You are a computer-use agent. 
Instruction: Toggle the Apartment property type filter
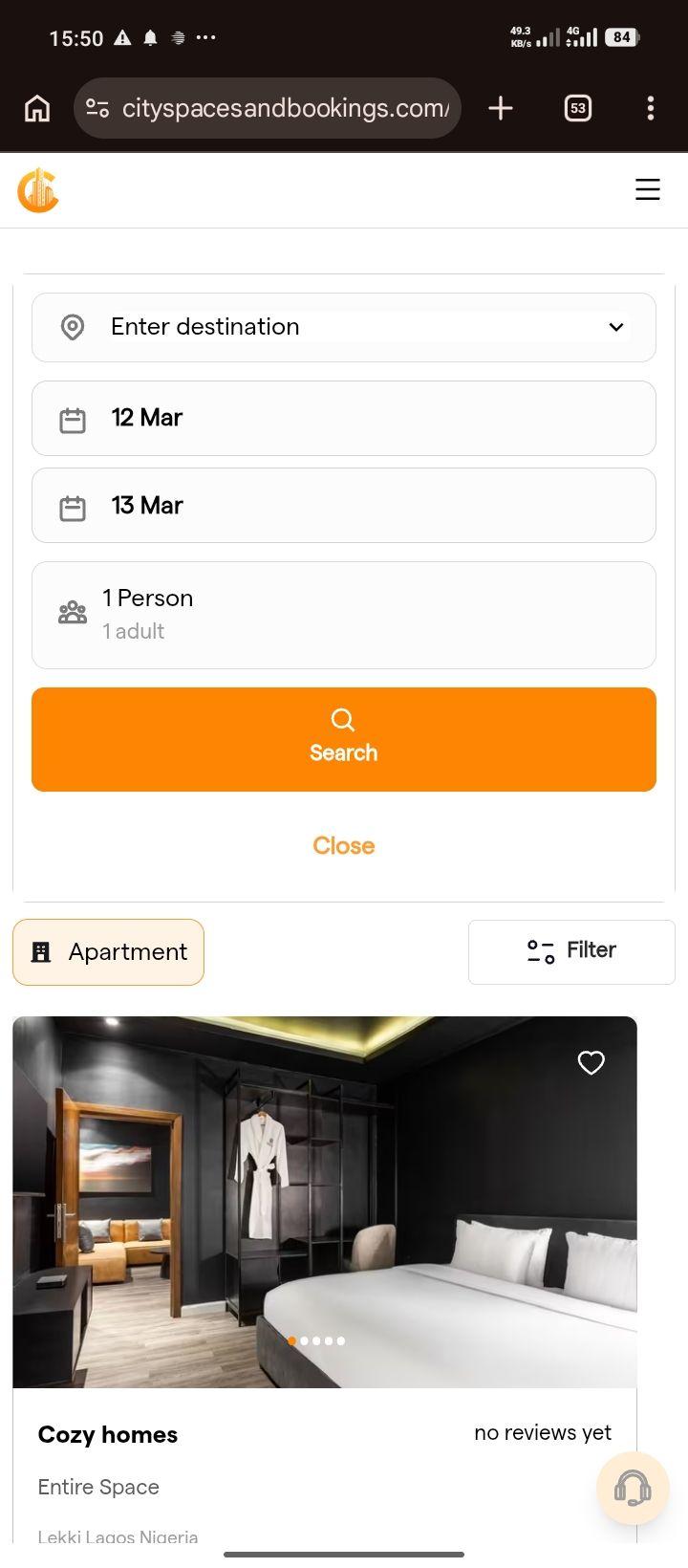pos(108,951)
